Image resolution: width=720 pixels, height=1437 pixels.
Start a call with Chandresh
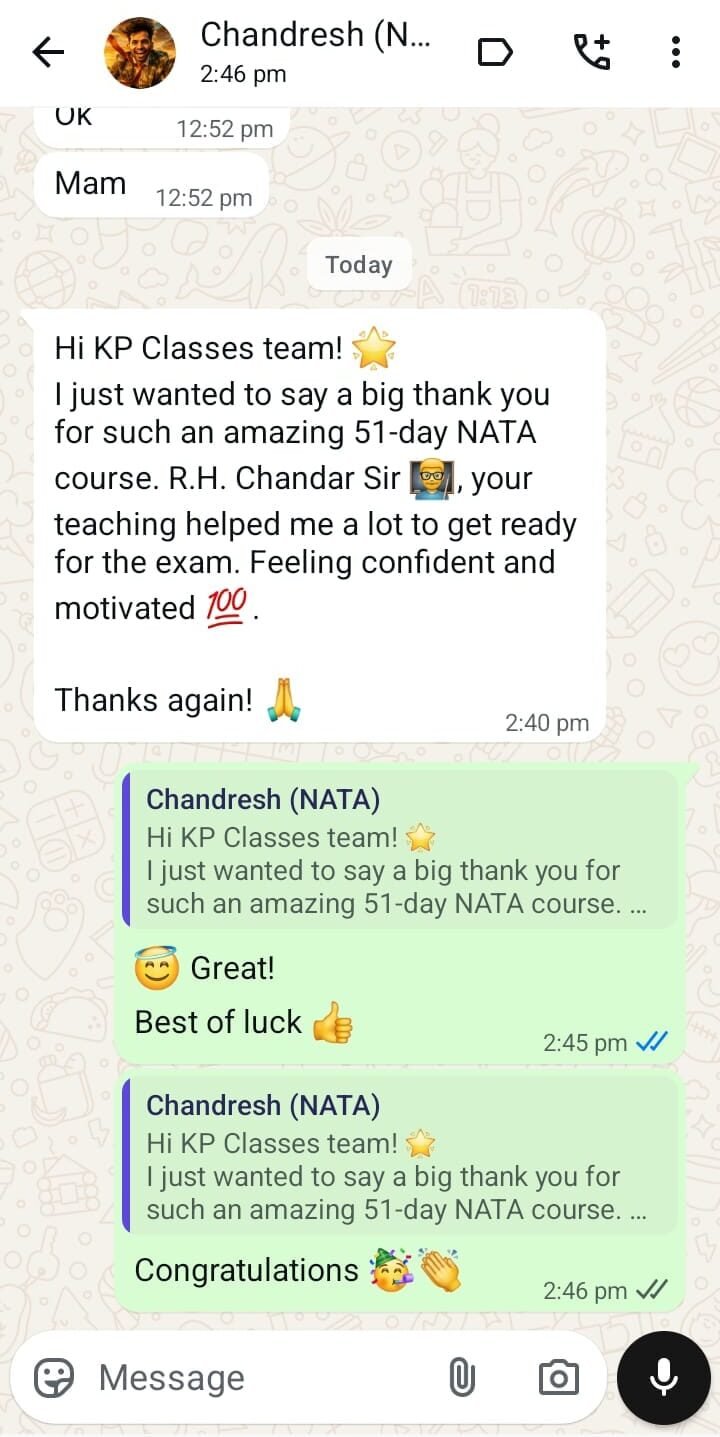(x=592, y=52)
